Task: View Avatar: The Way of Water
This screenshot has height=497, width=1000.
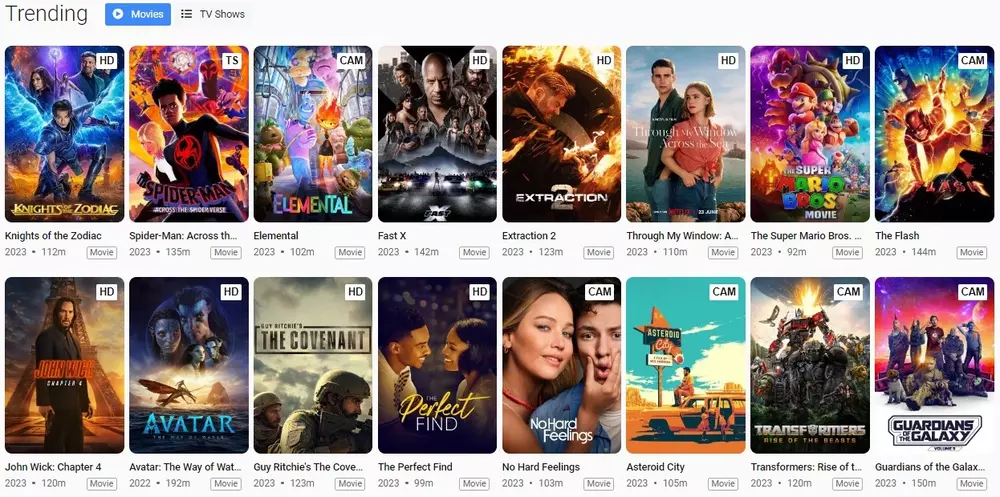Action: pos(188,365)
